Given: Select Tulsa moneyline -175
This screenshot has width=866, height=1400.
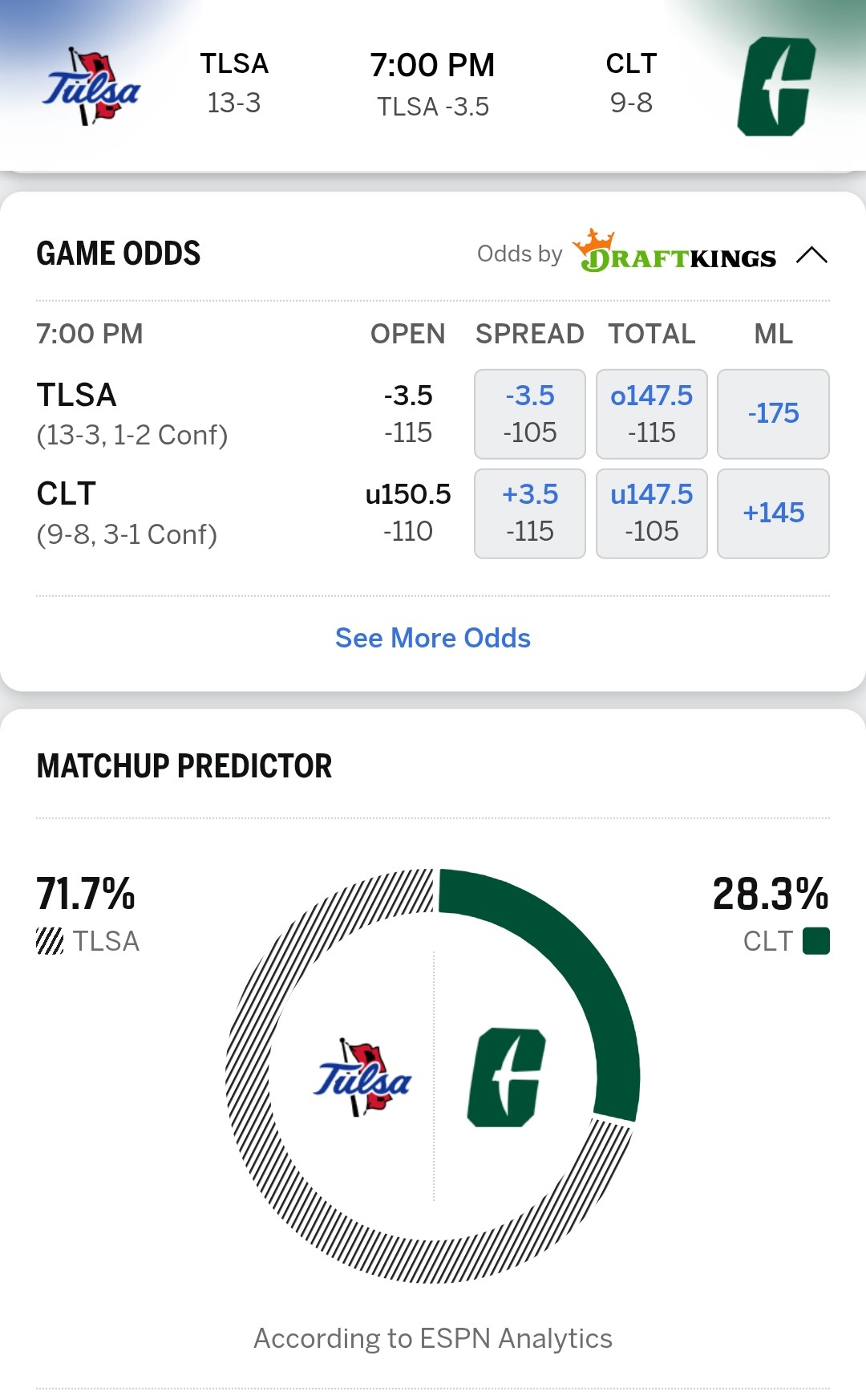Looking at the screenshot, I should pyautogui.click(x=773, y=414).
